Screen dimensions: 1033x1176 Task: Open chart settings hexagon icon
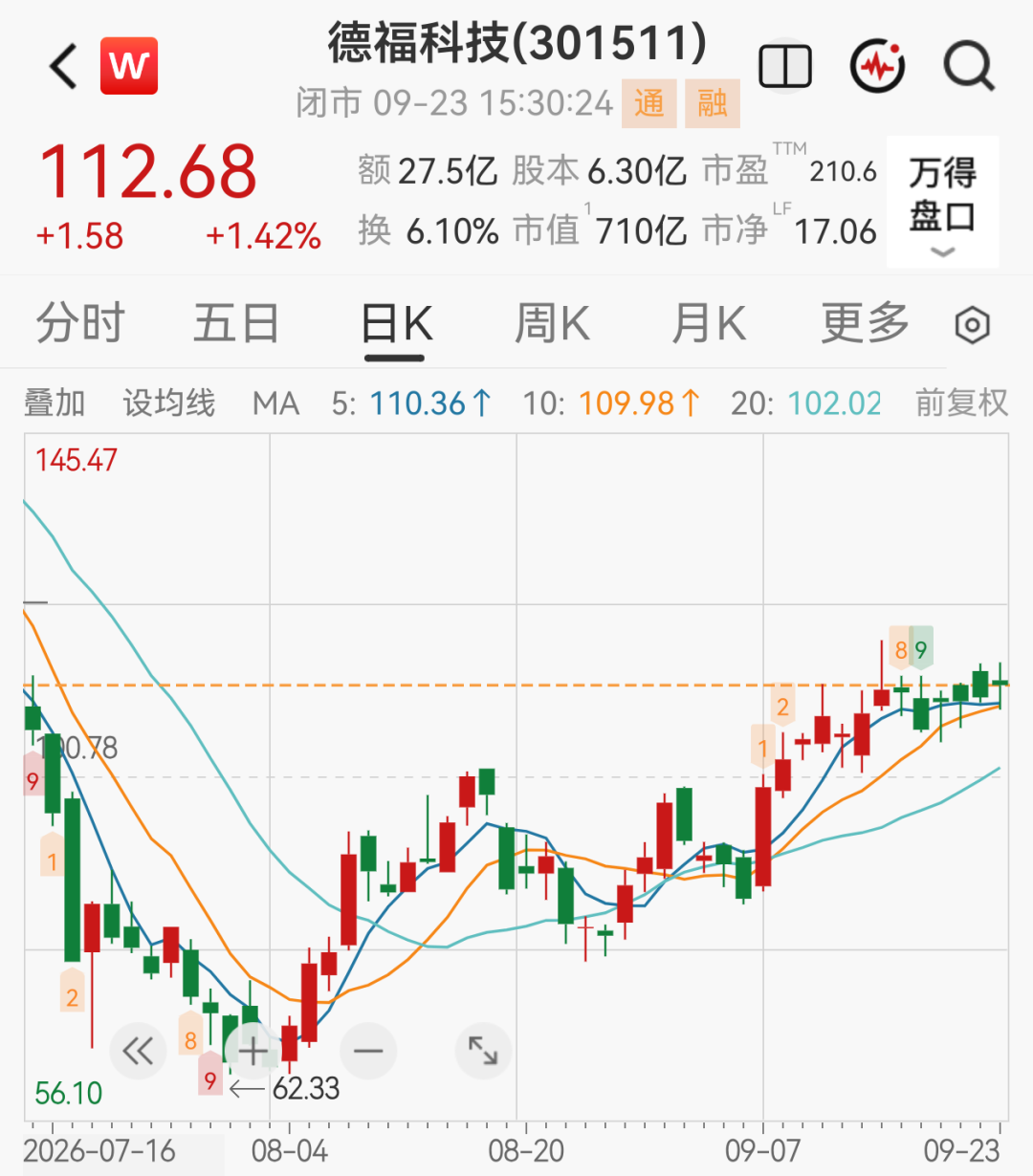click(972, 325)
